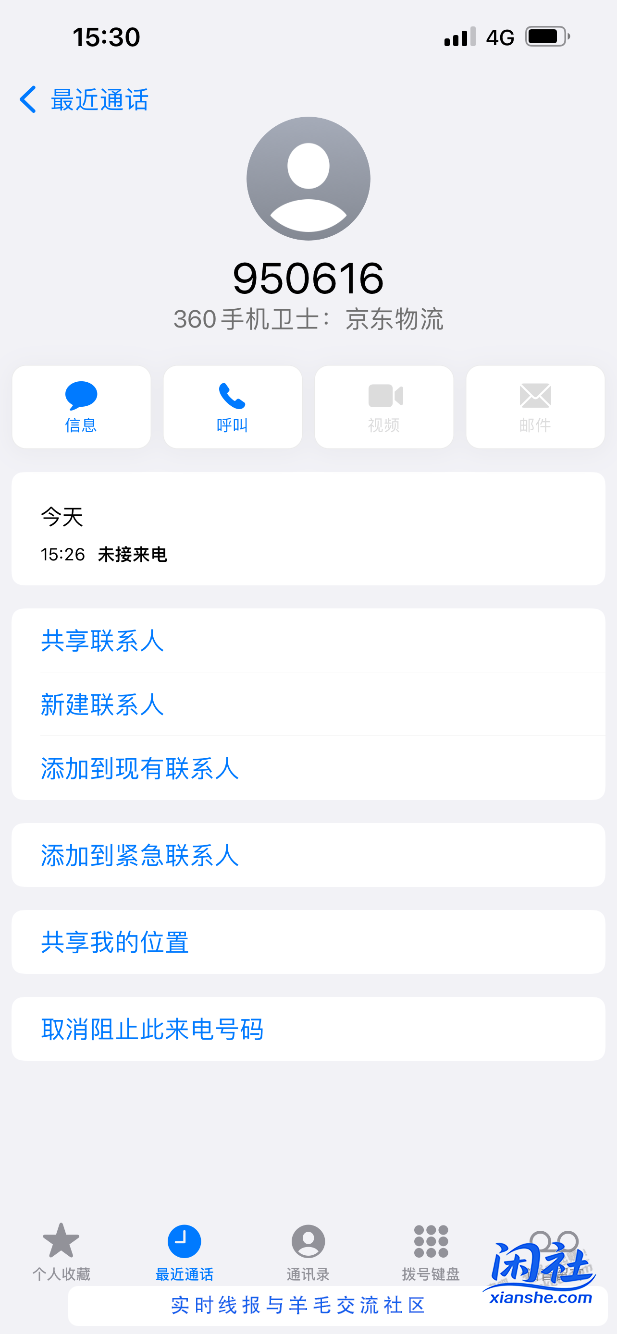Go back to 最近通话 list
Screen dimensions: 617x1334
point(84,100)
